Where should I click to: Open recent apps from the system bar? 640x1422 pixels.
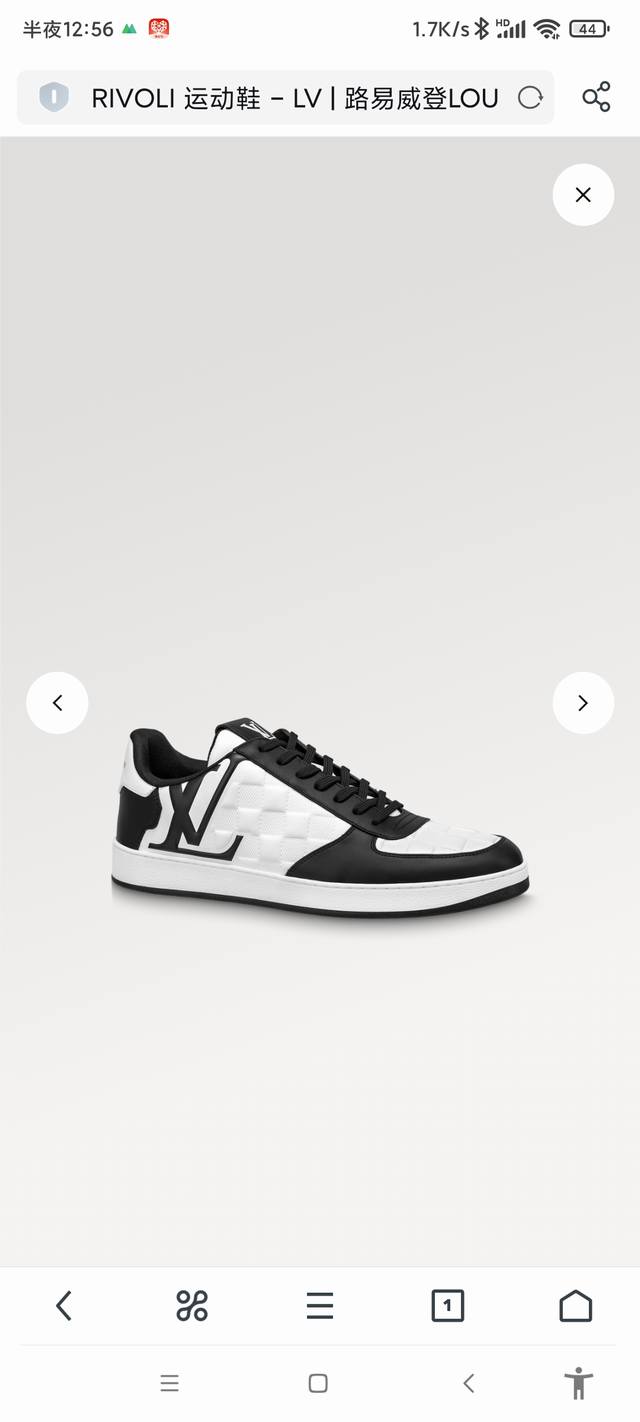pos(170,1383)
